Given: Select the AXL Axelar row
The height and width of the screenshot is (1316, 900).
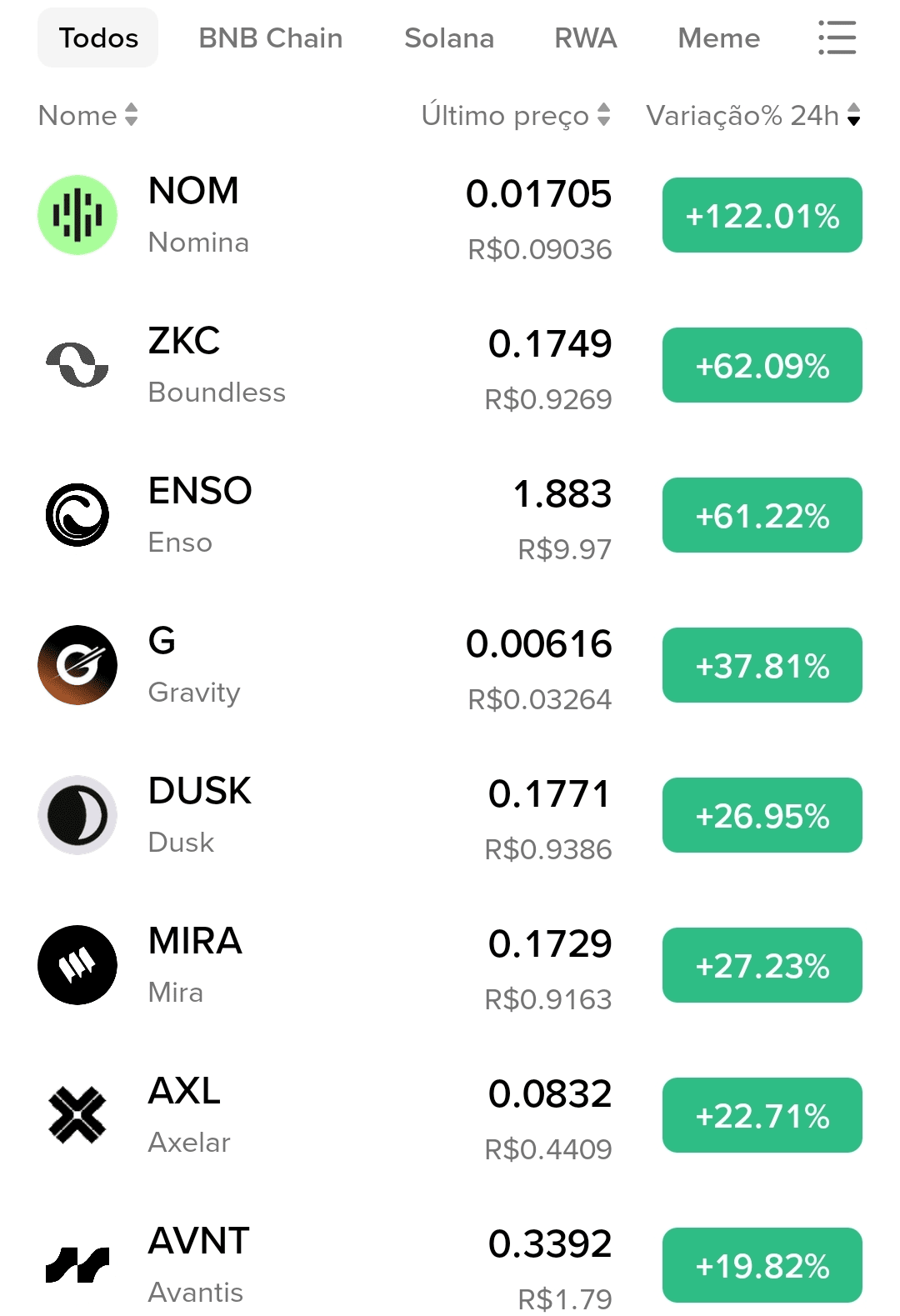Looking at the screenshot, I should (333, 1116).
